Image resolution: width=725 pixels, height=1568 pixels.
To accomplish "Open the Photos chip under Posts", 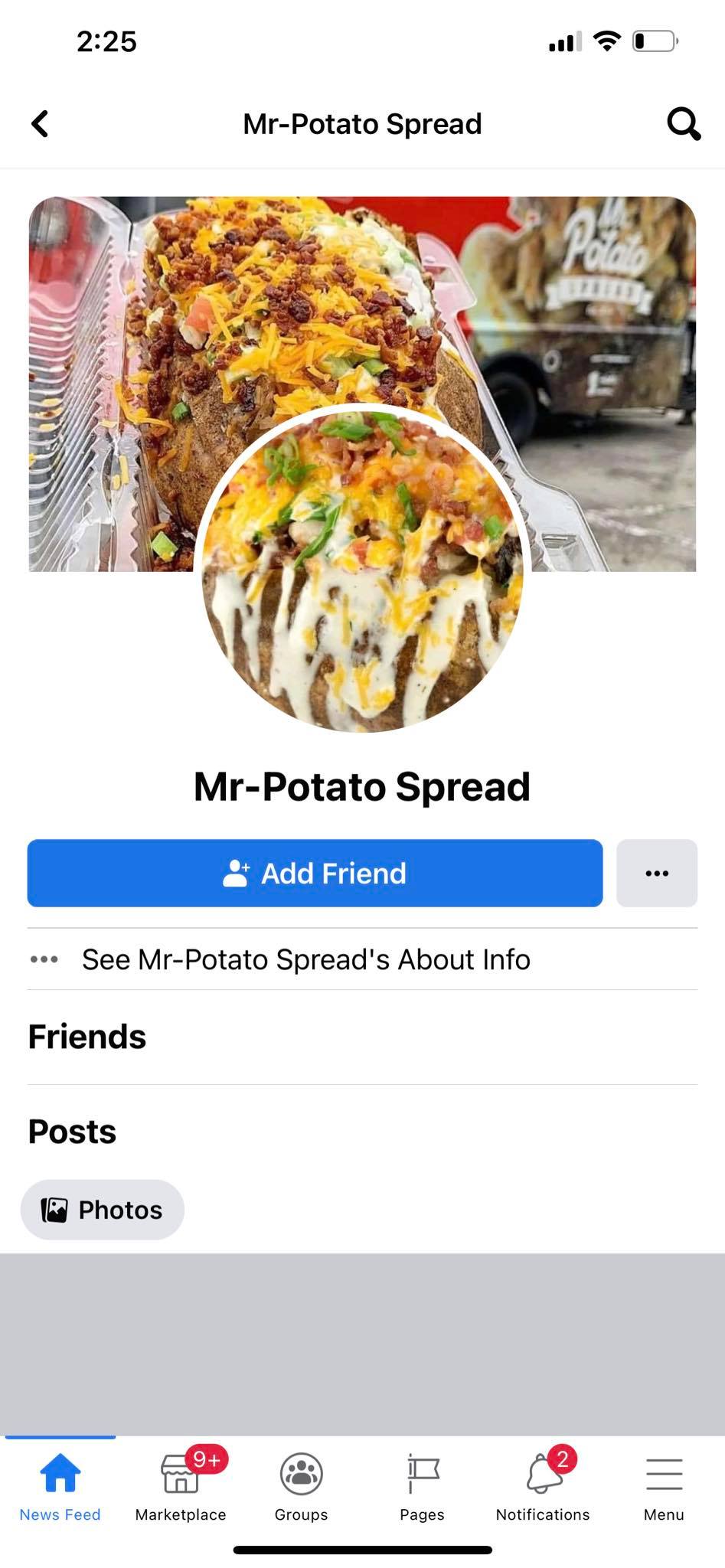I will (x=103, y=1210).
